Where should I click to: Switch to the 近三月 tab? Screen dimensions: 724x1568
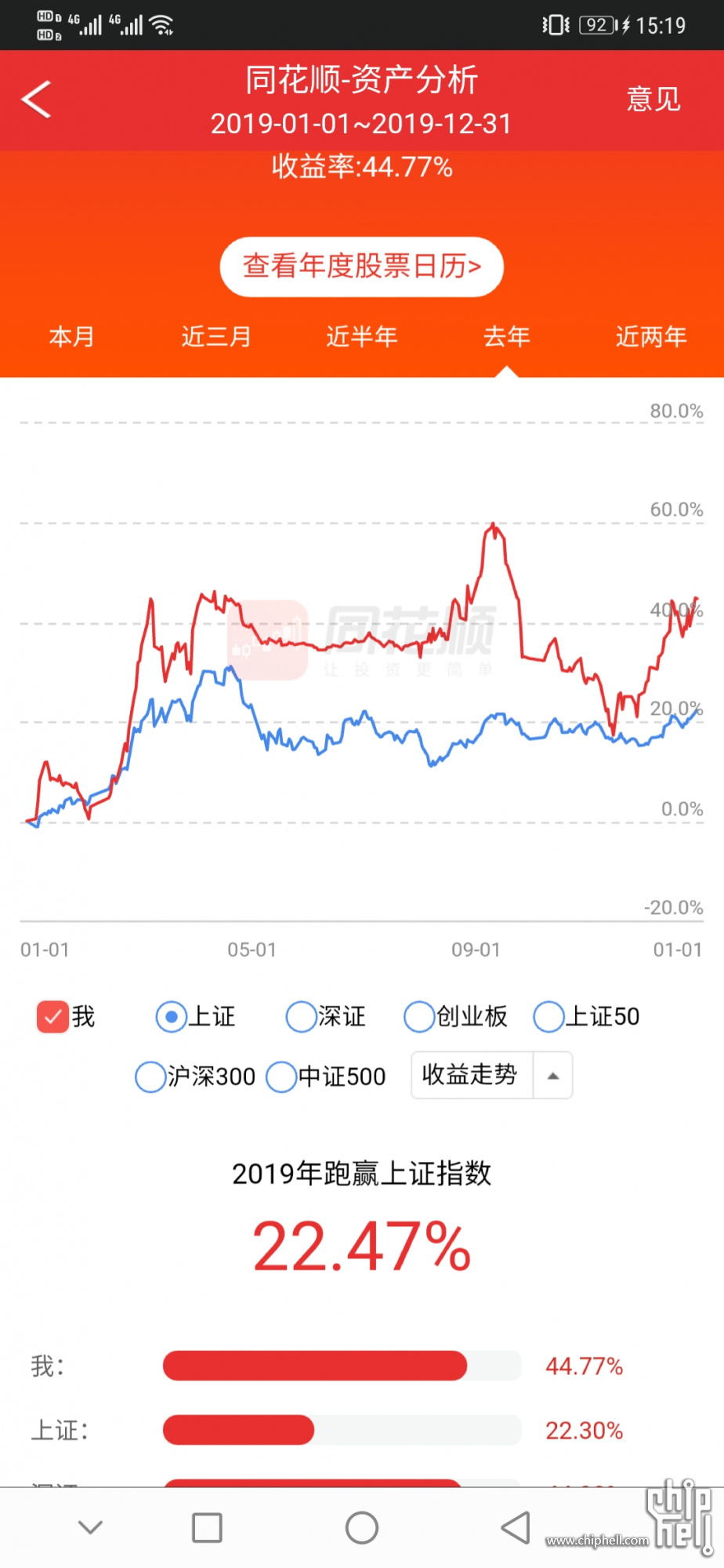[217, 337]
